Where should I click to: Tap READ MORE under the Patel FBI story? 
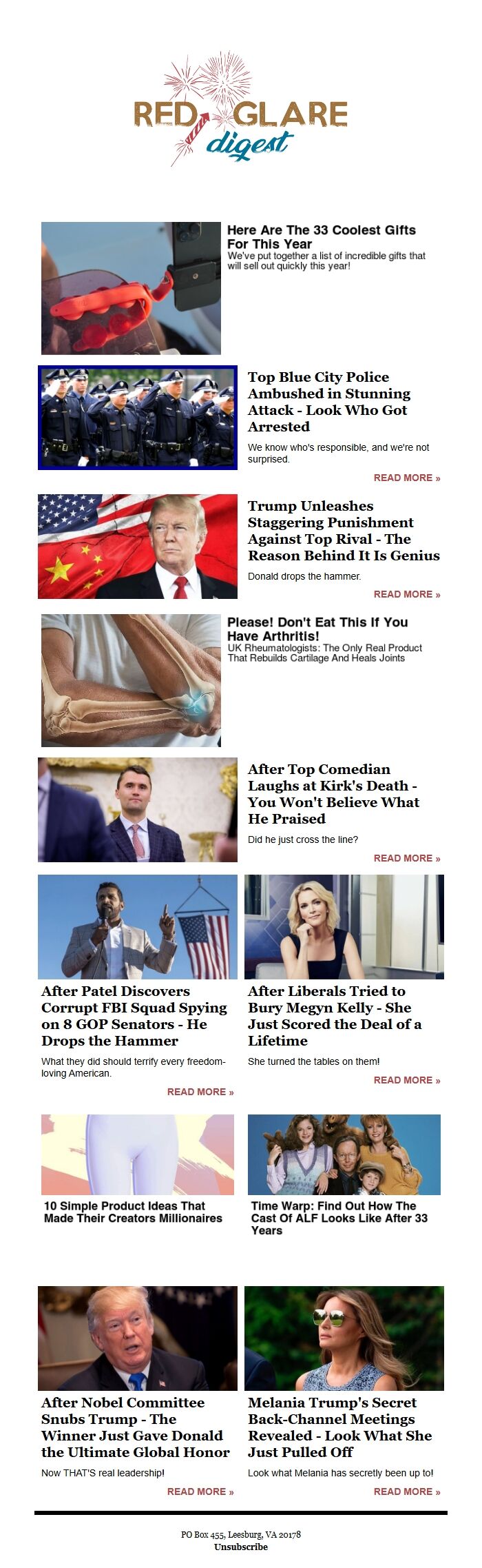[x=200, y=1092]
